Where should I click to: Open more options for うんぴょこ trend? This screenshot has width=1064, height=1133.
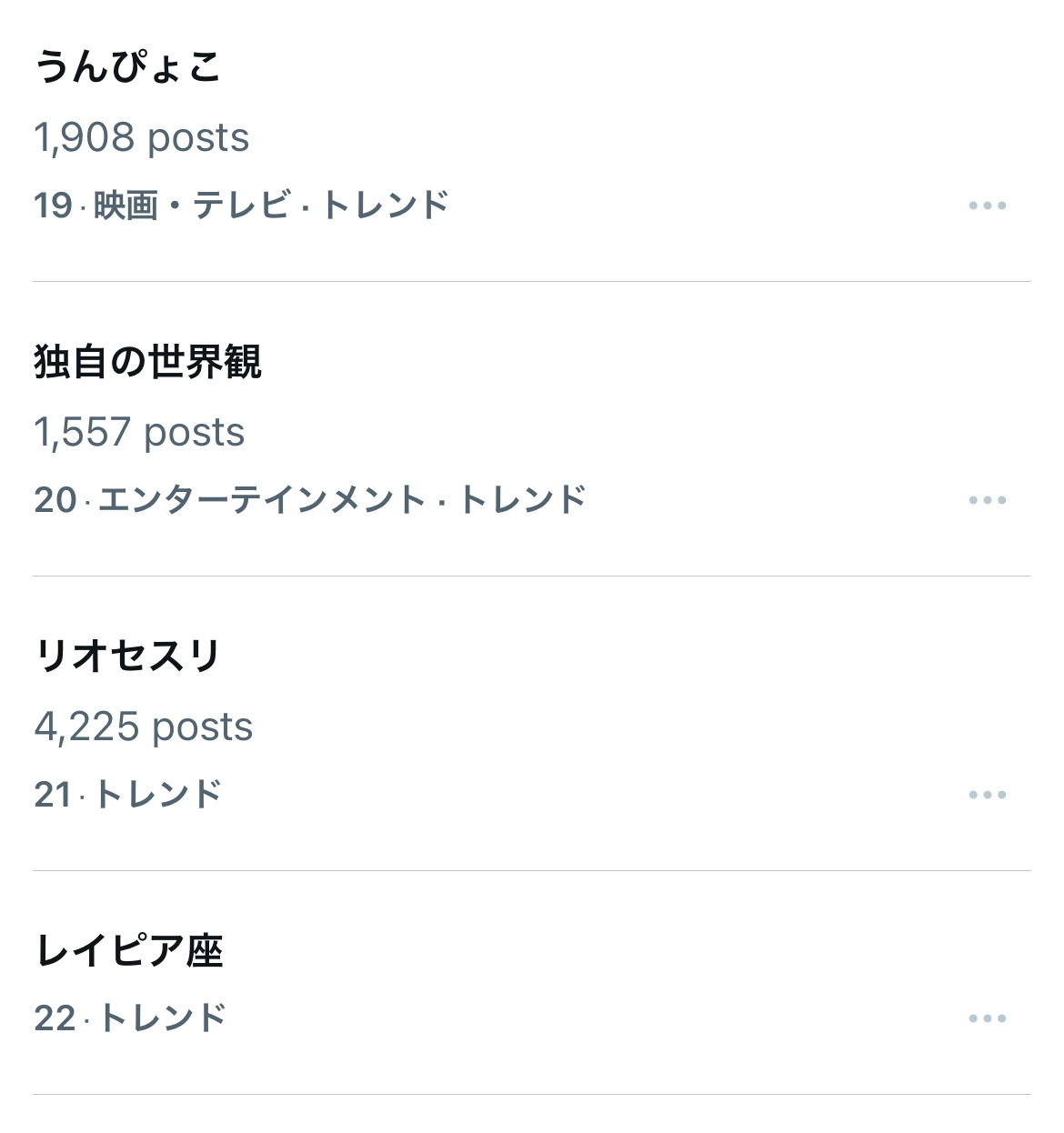(x=987, y=206)
